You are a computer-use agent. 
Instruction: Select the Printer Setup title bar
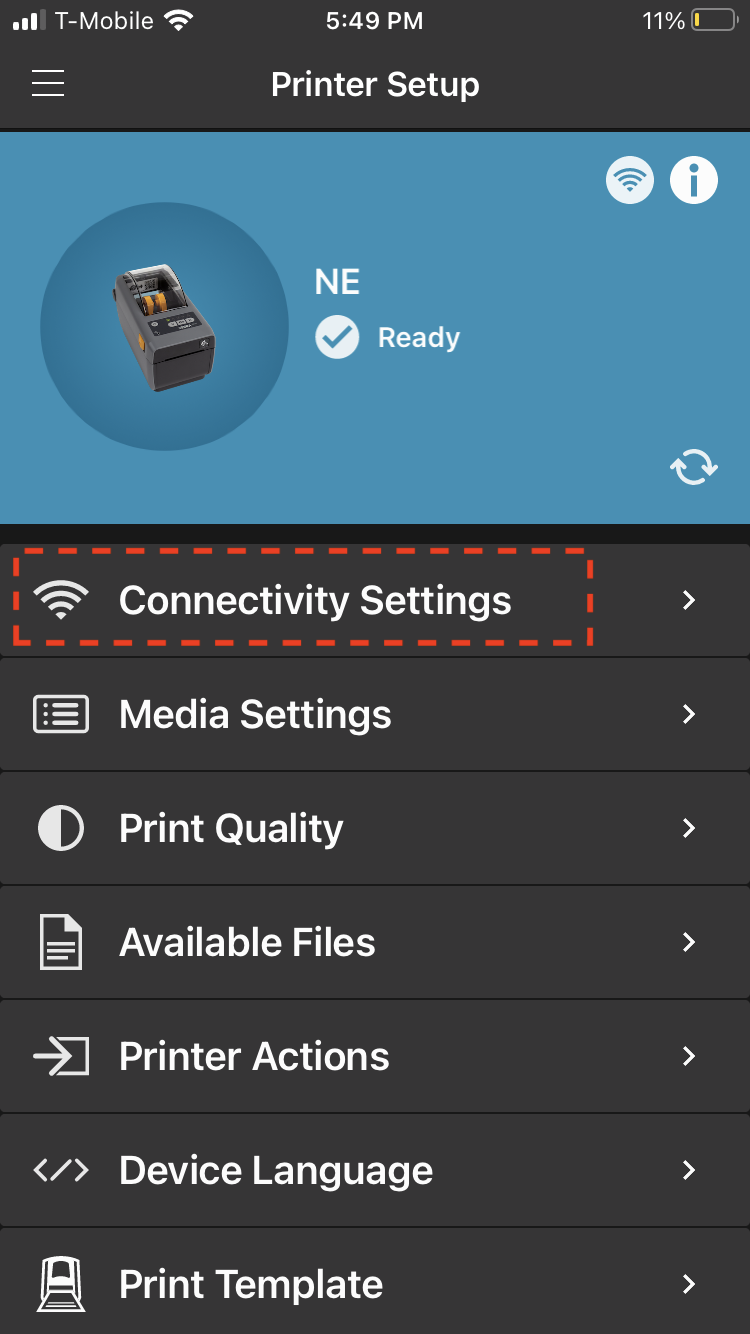tap(375, 84)
